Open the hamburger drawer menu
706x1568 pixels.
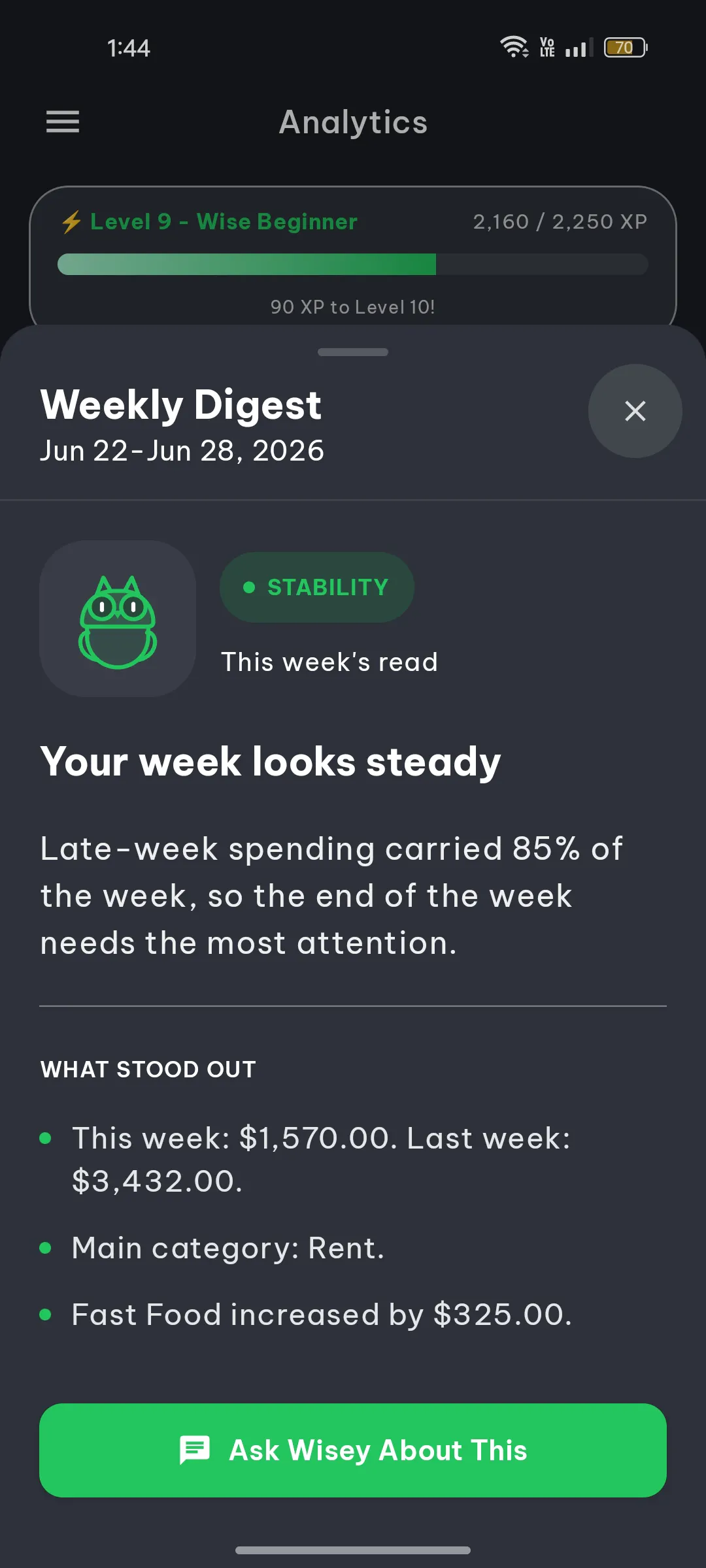[63, 122]
